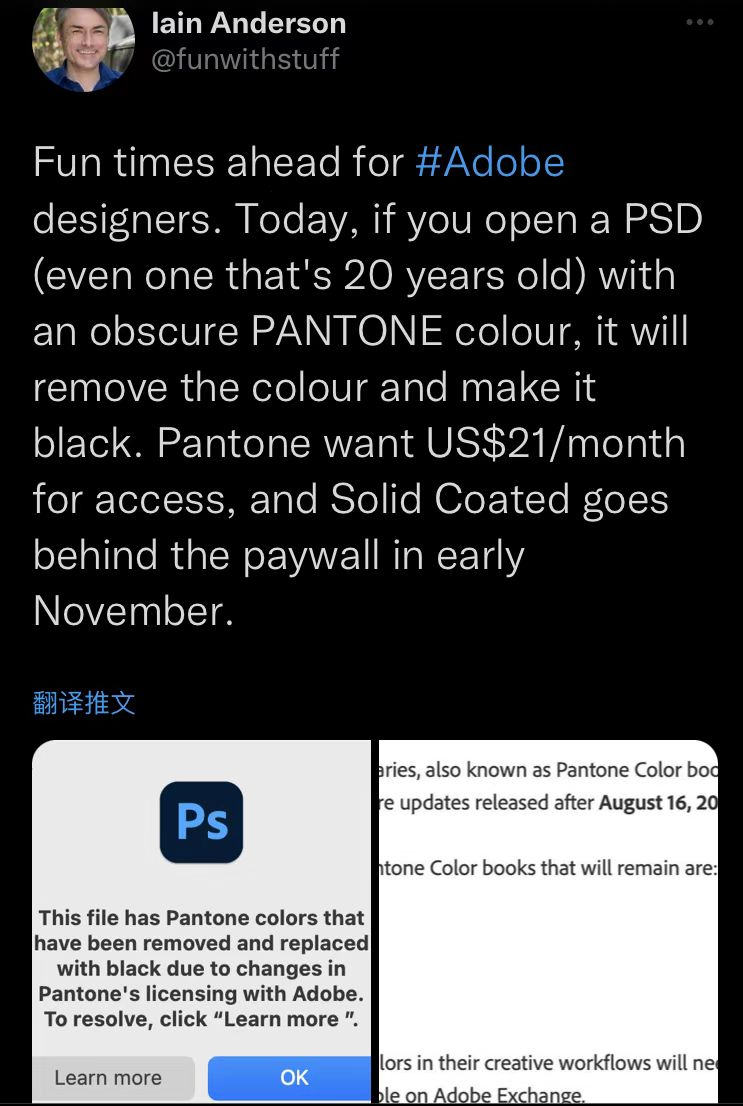Translate the tweet via 翻译推文
The width and height of the screenshot is (743, 1106).
click(84, 703)
